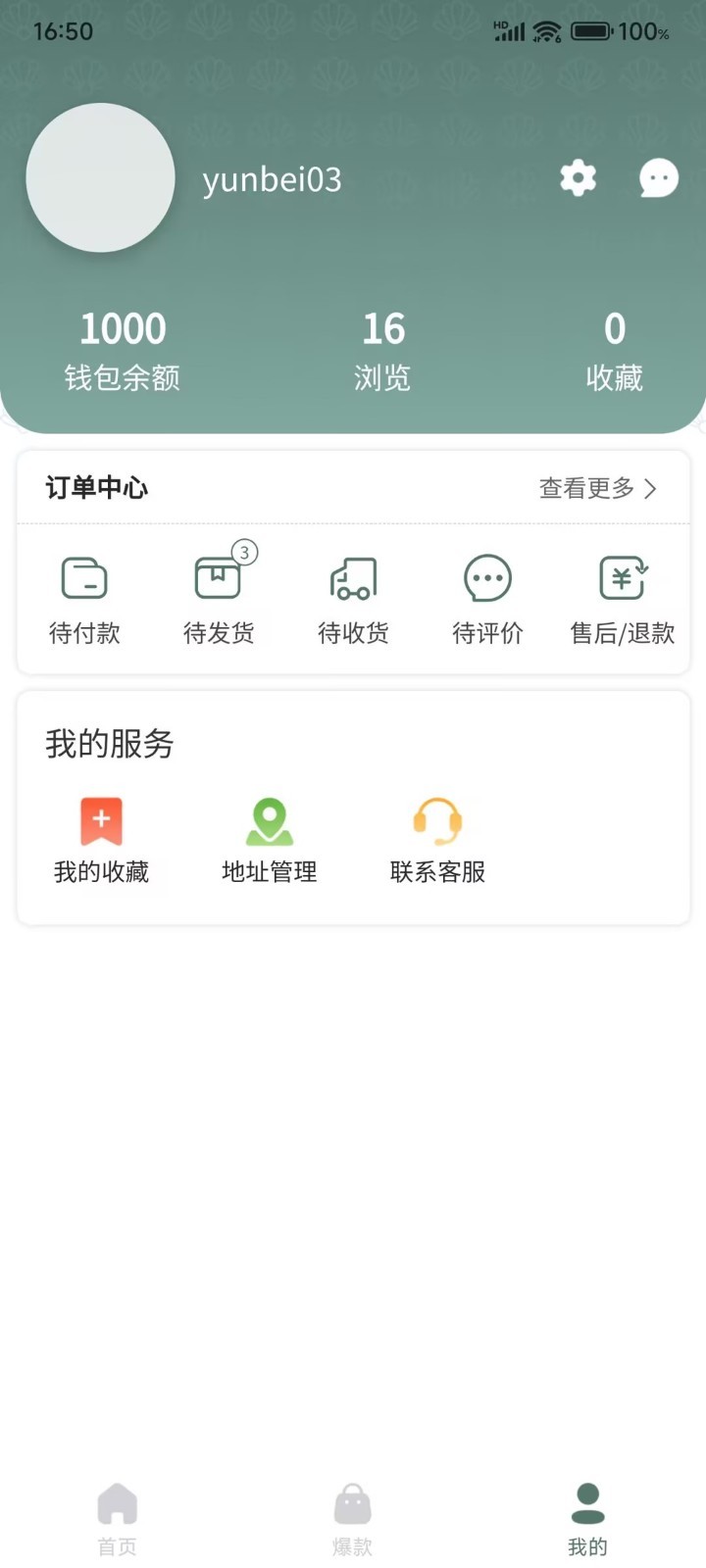Select the 我的 profile tab

click(587, 1519)
